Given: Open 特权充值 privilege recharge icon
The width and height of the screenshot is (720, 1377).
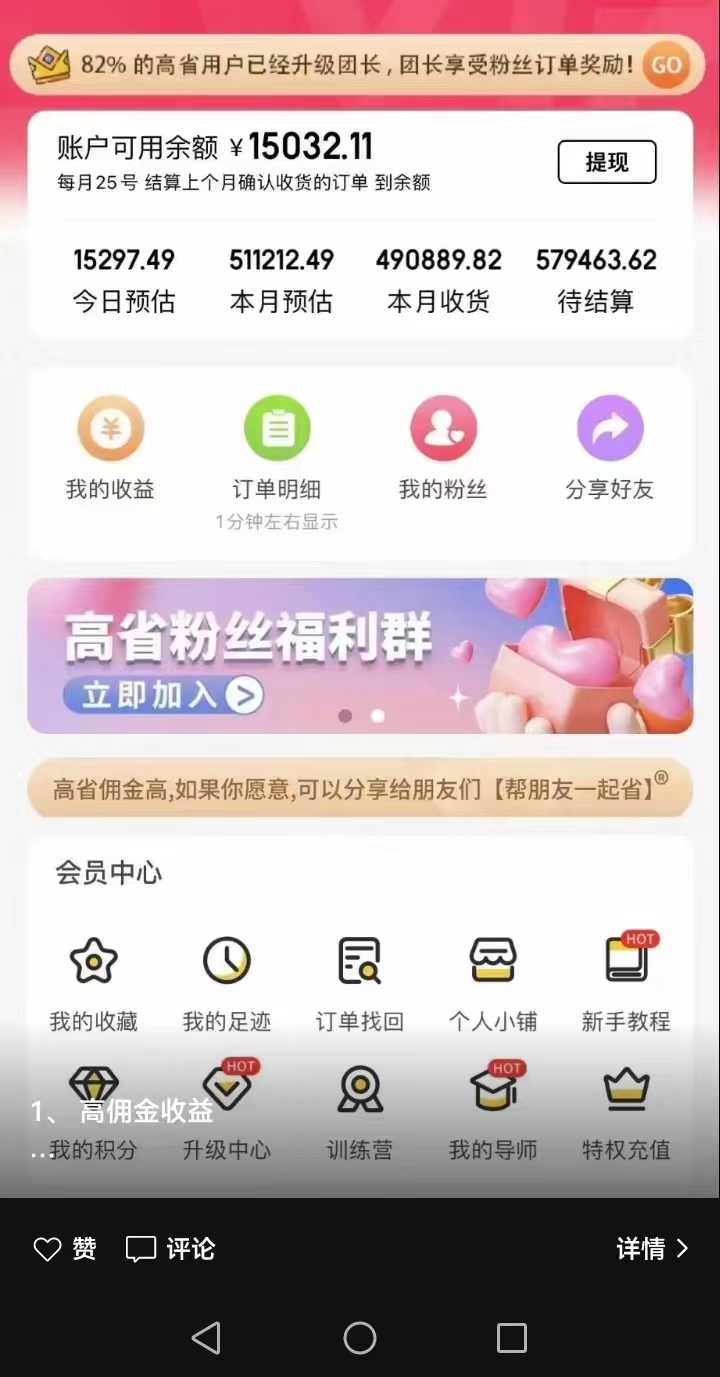Looking at the screenshot, I should tap(625, 1087).
